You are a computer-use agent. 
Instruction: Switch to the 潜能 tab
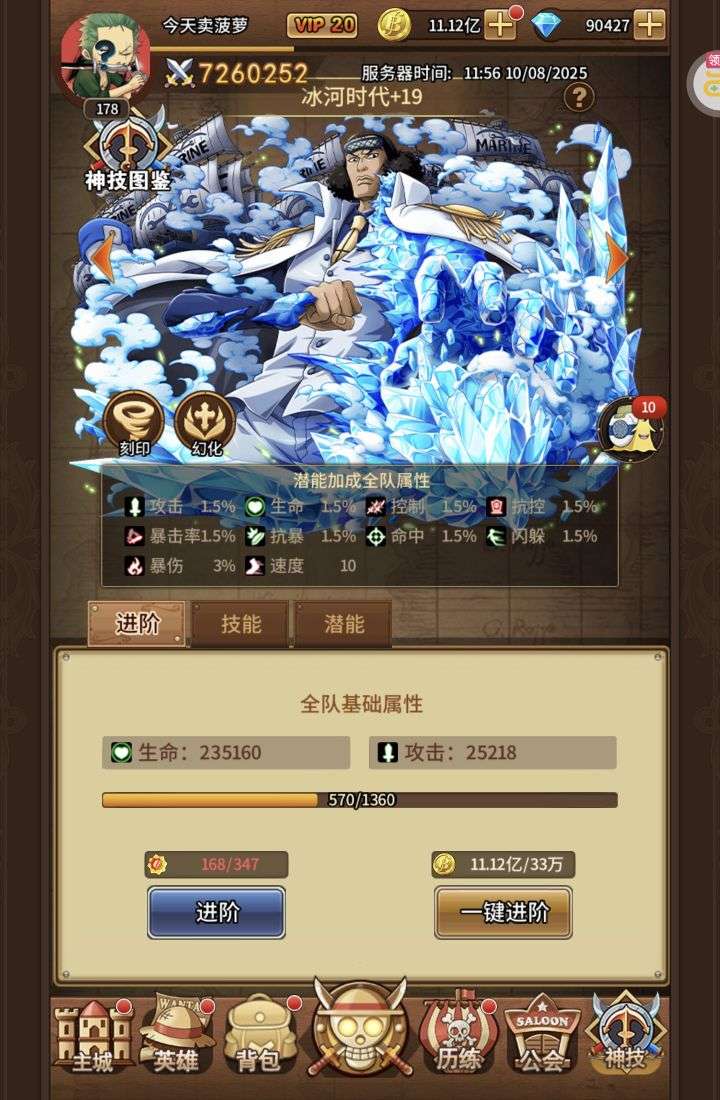(x=344, y=624)
